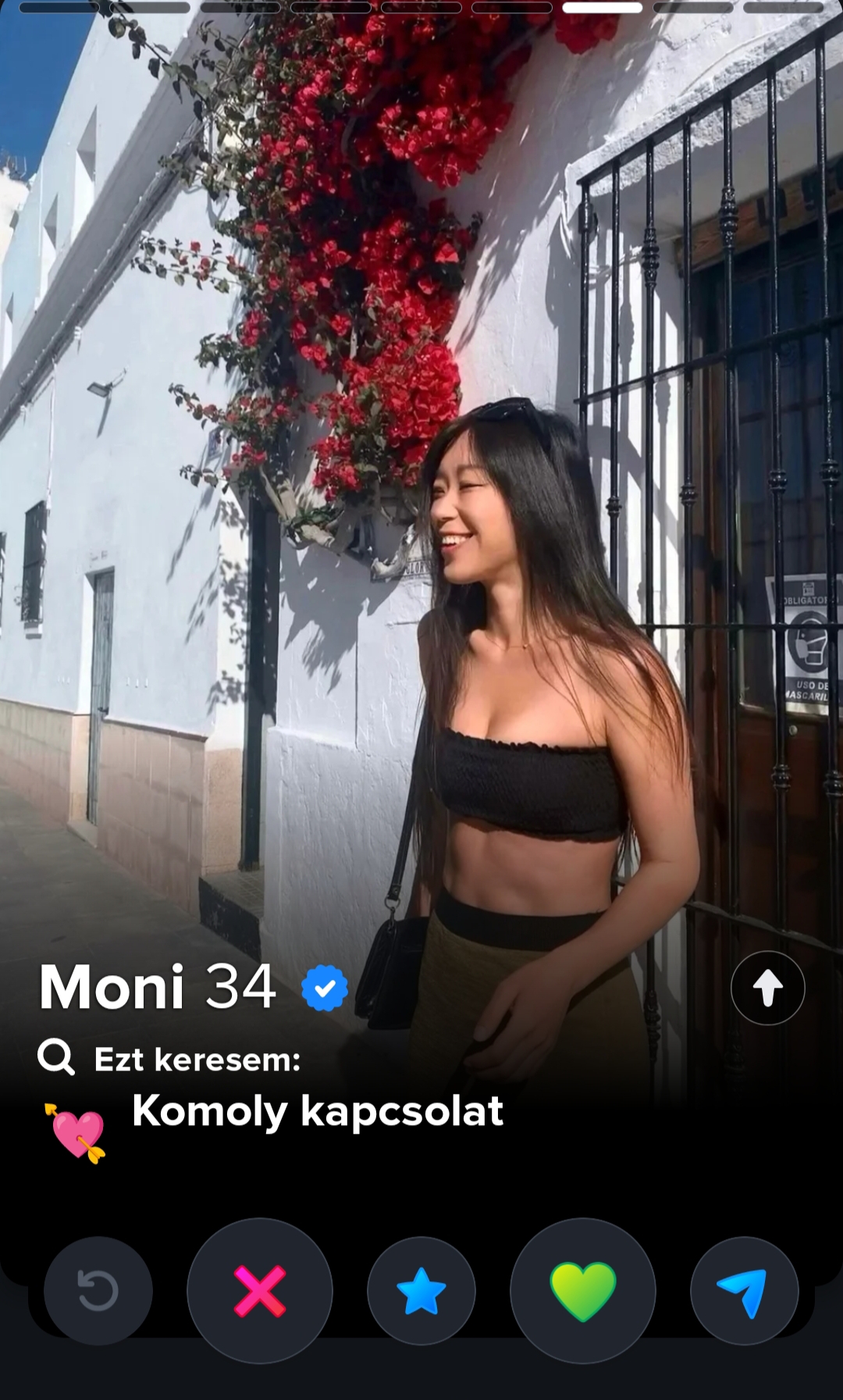Viewport: 843px width, 1400px height.
Task: Share Moni's profile via paper plane icon
Action: click(745, 1290)
